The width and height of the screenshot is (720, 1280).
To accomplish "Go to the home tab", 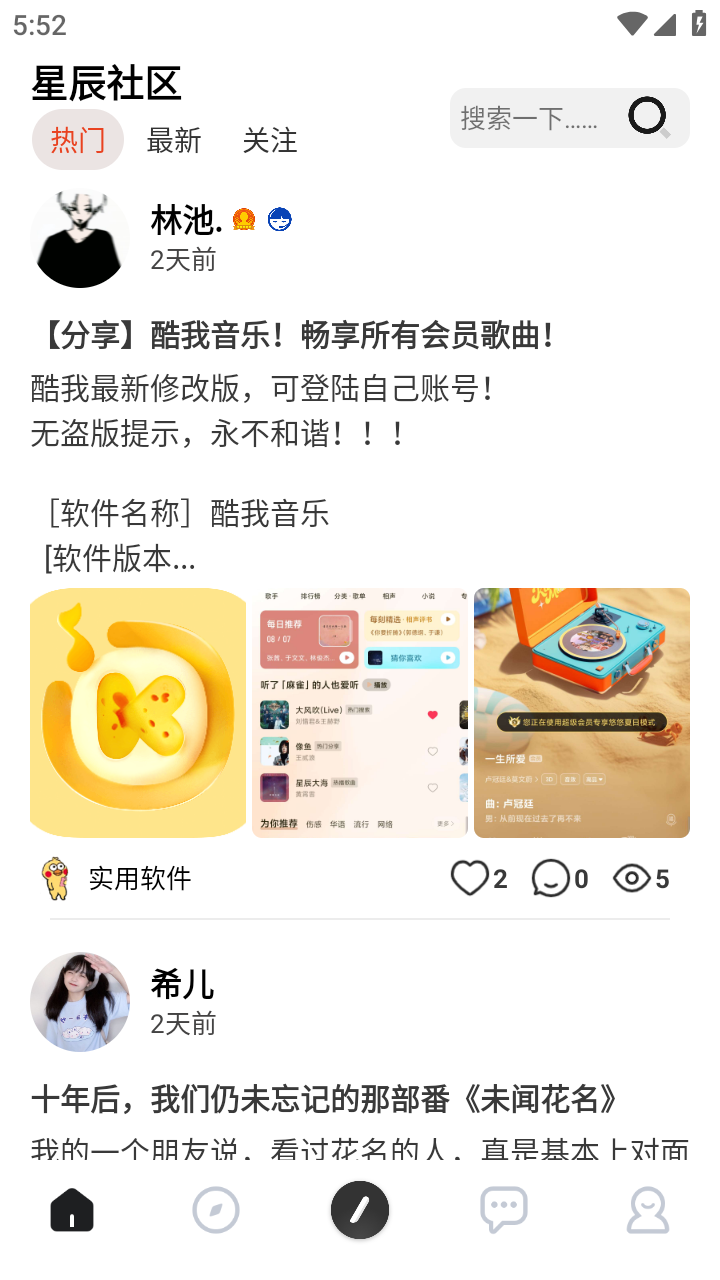I will [72, 1211].
